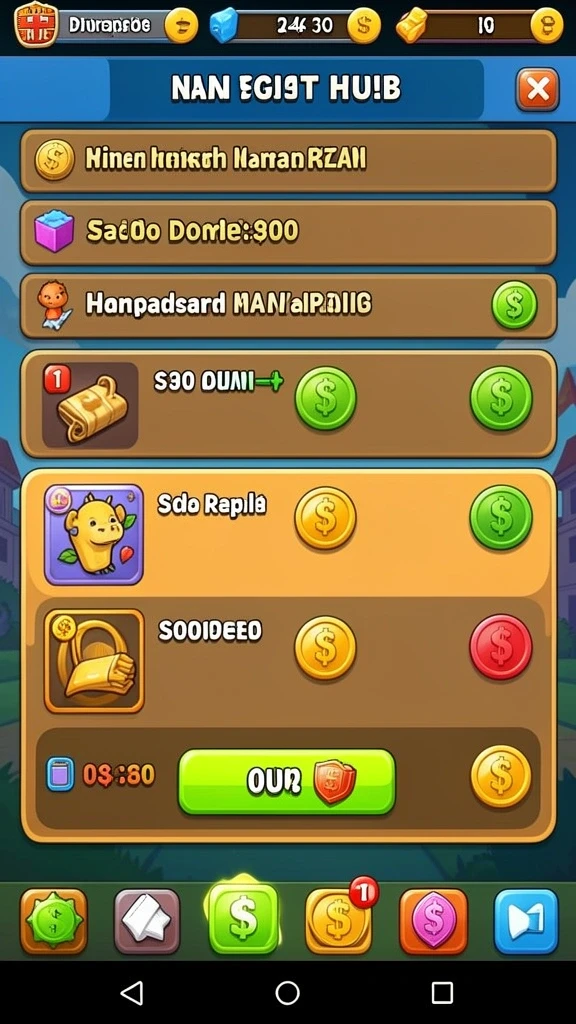Tap gold coin button next to OUR button

[501, 776]
